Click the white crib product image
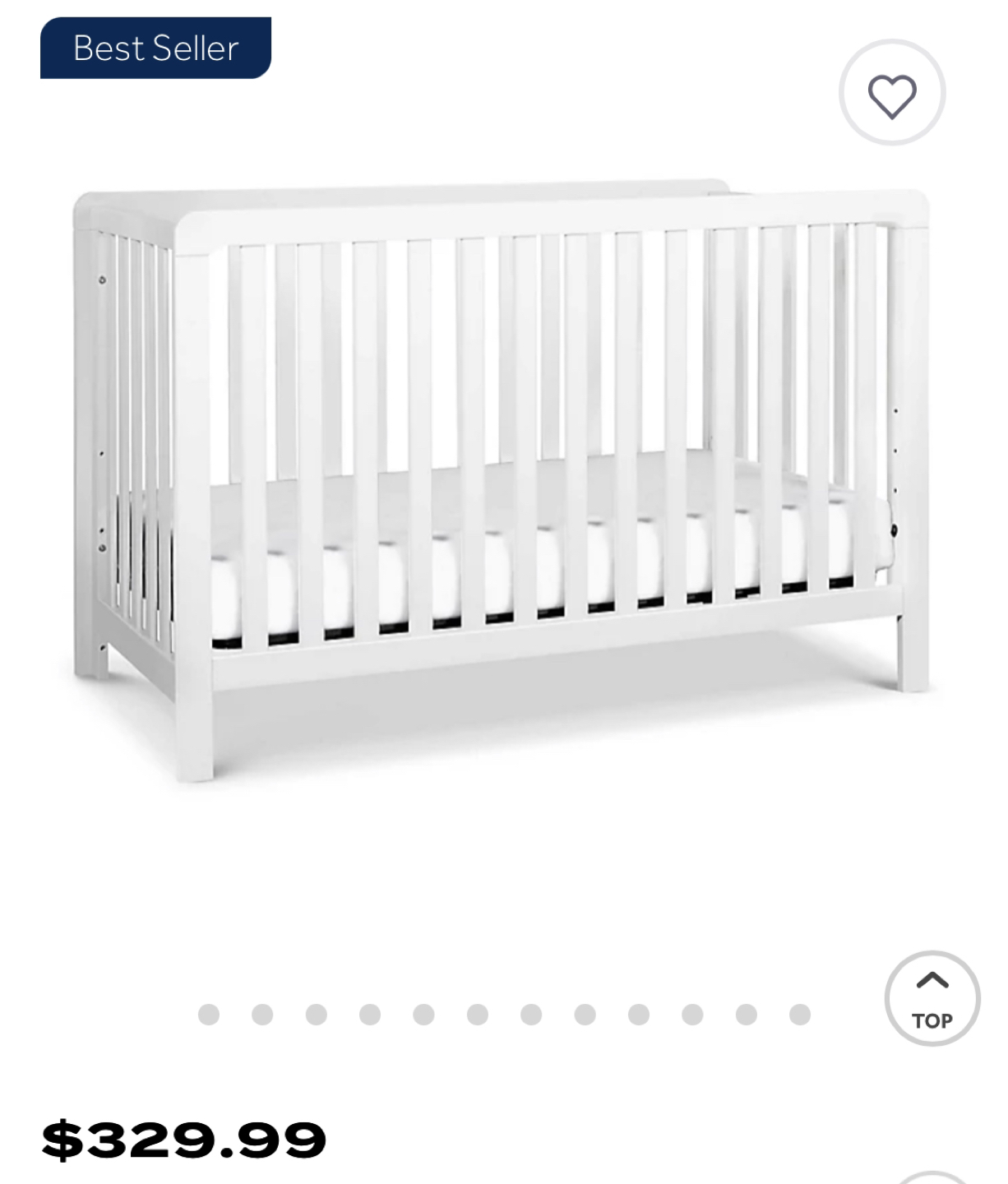This screenshot has width=1008, height=1184. click(502, 485)
